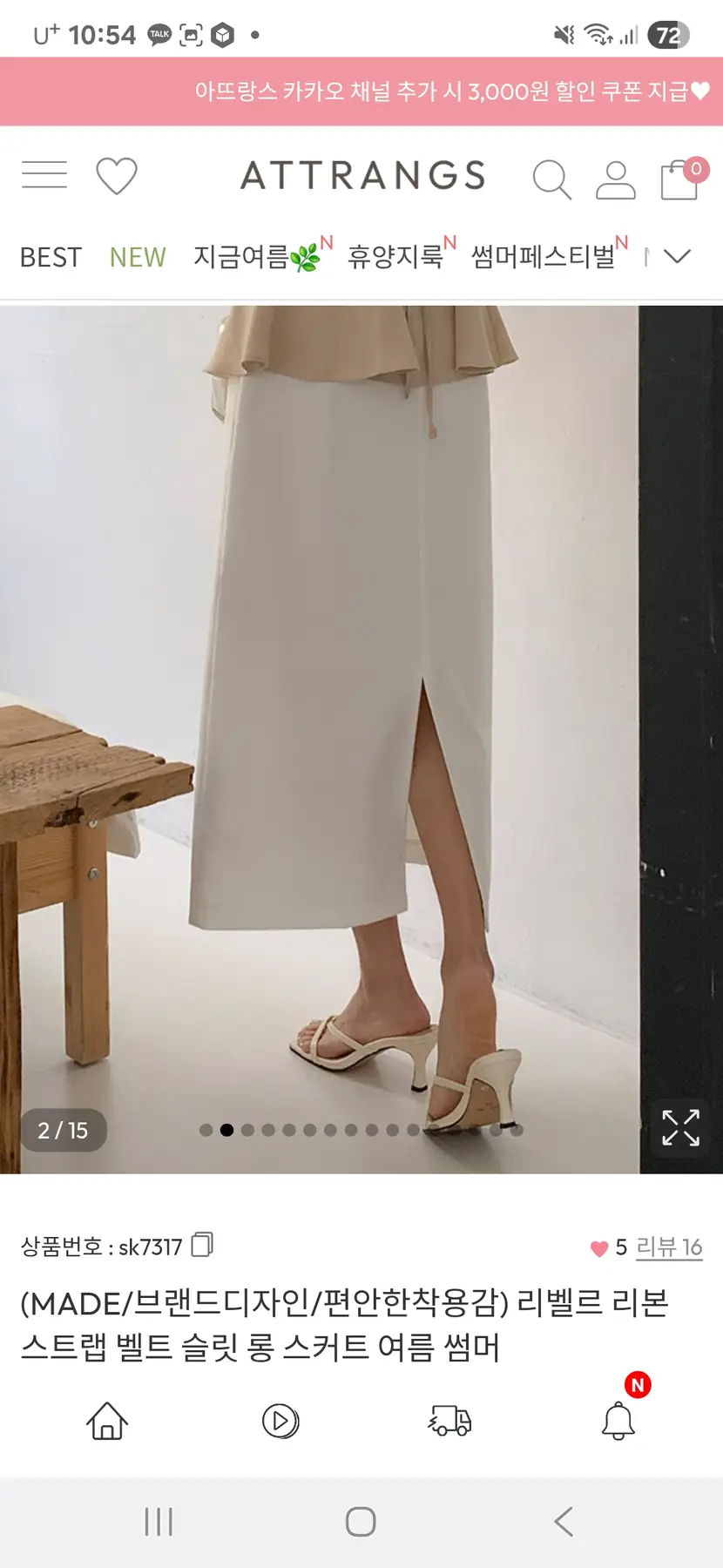Open the shopping bag cart
Screen dimensions: 723x1568
pos(680,179)
